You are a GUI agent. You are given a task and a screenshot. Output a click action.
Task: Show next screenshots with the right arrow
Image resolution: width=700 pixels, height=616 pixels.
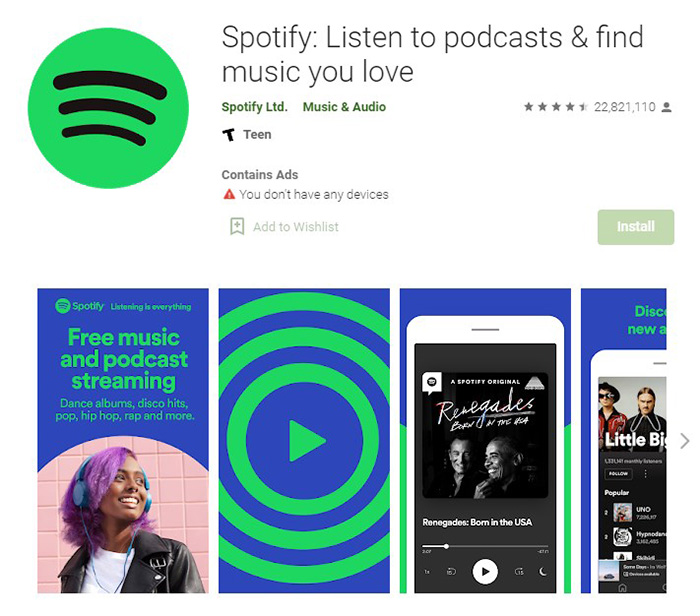click(685, 441)
